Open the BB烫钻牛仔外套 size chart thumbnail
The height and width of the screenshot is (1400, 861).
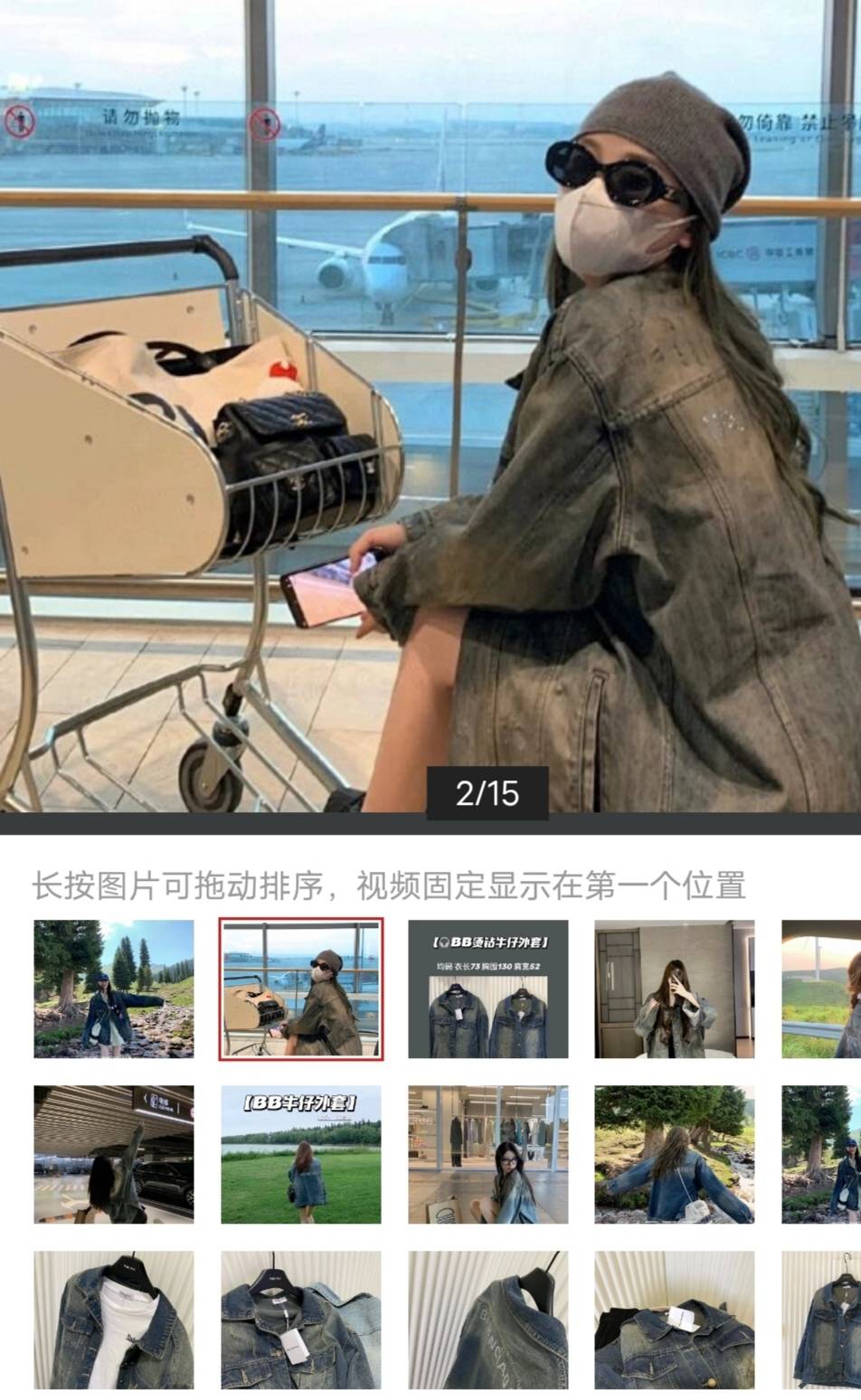pos(488,989)
